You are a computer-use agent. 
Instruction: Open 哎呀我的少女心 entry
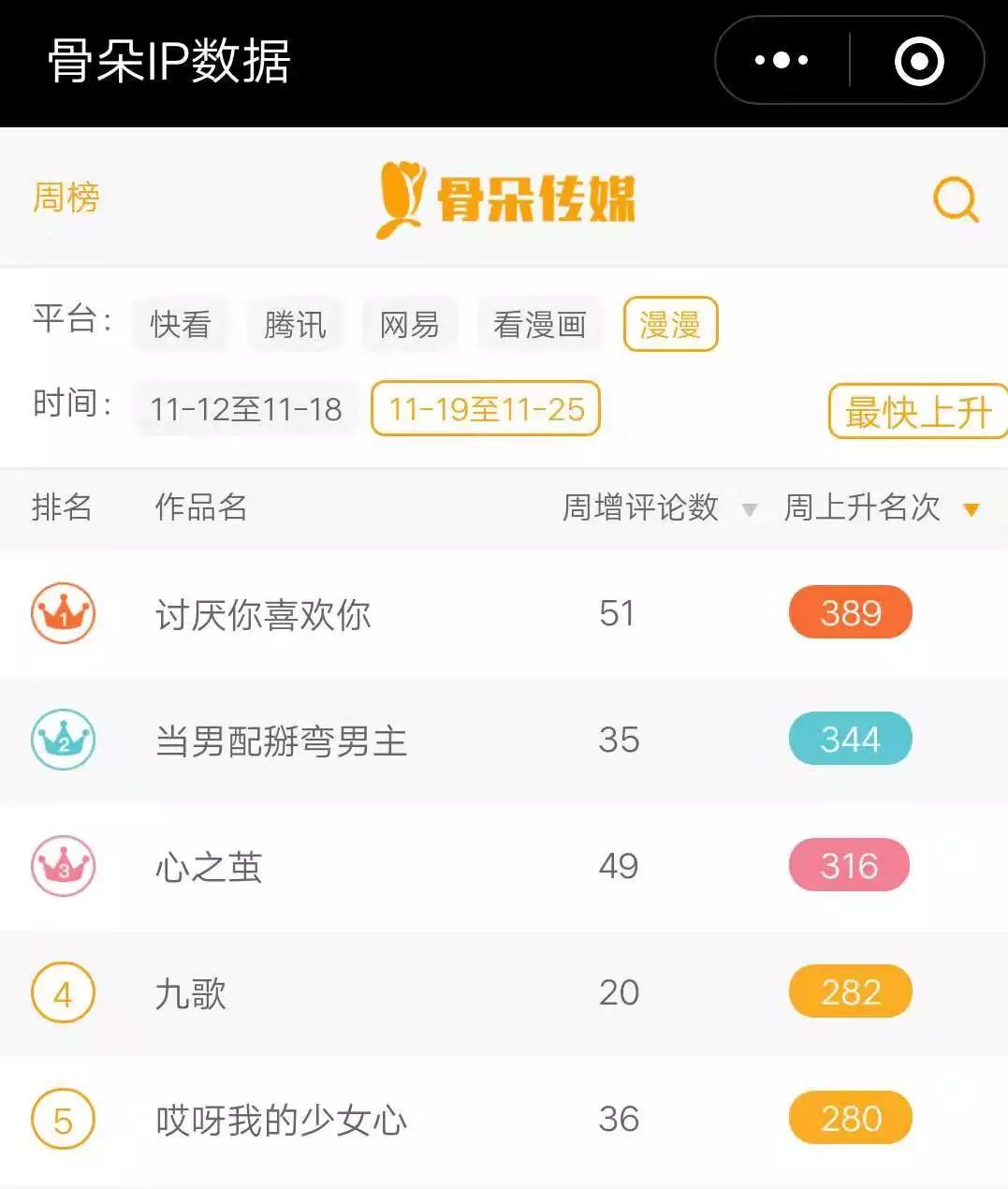[504, 1120]
